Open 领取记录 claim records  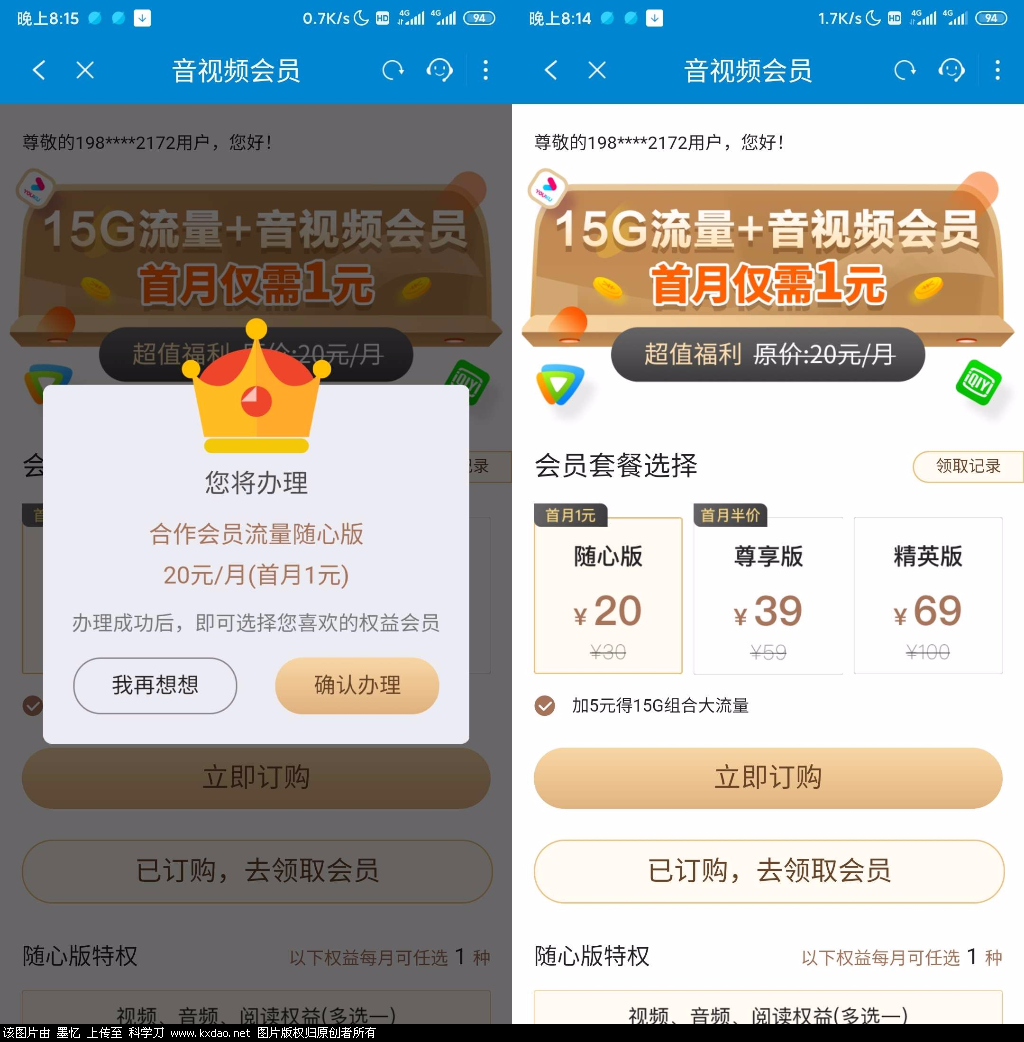(x=968, y=466)
